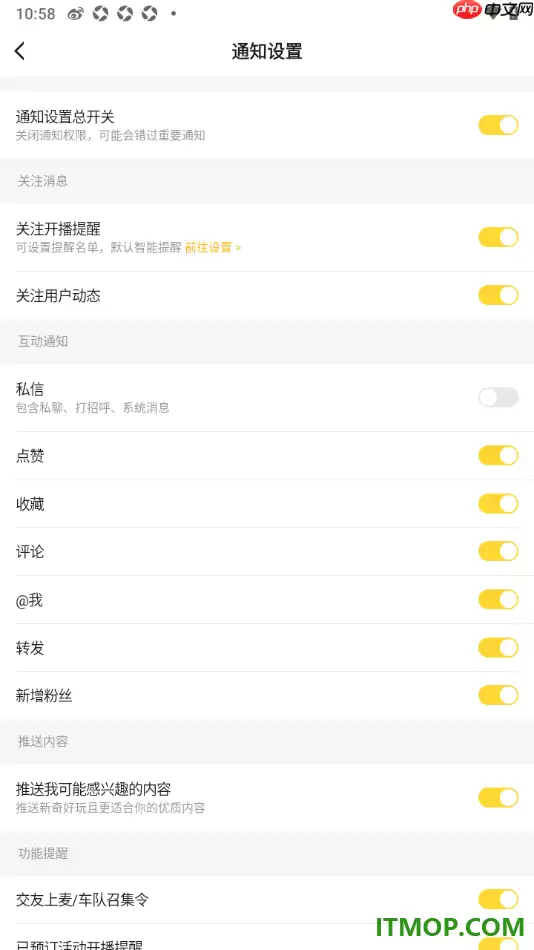Disable 评论 notifications
534x950 pixels.
point(498,551)
